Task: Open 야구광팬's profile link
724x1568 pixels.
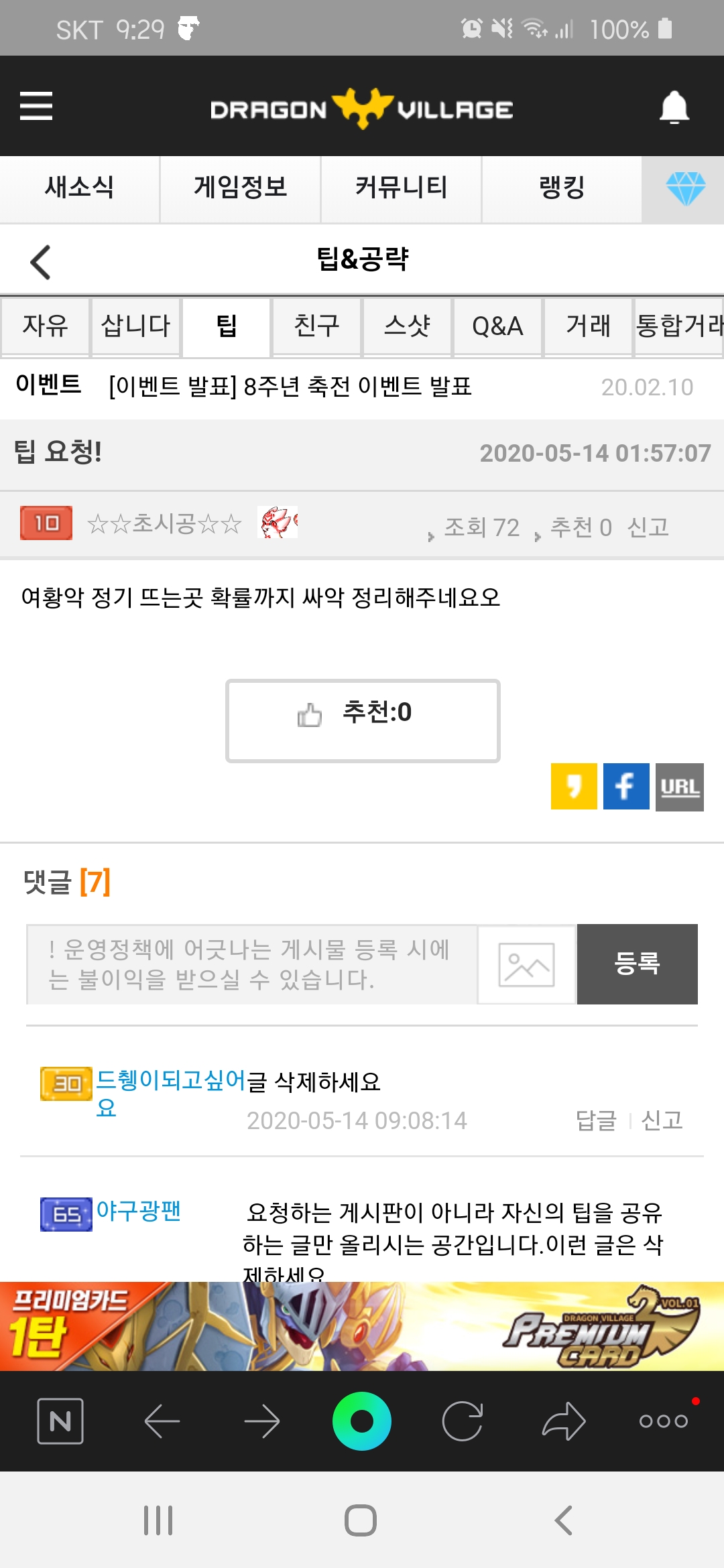Action: [139, 1211]
